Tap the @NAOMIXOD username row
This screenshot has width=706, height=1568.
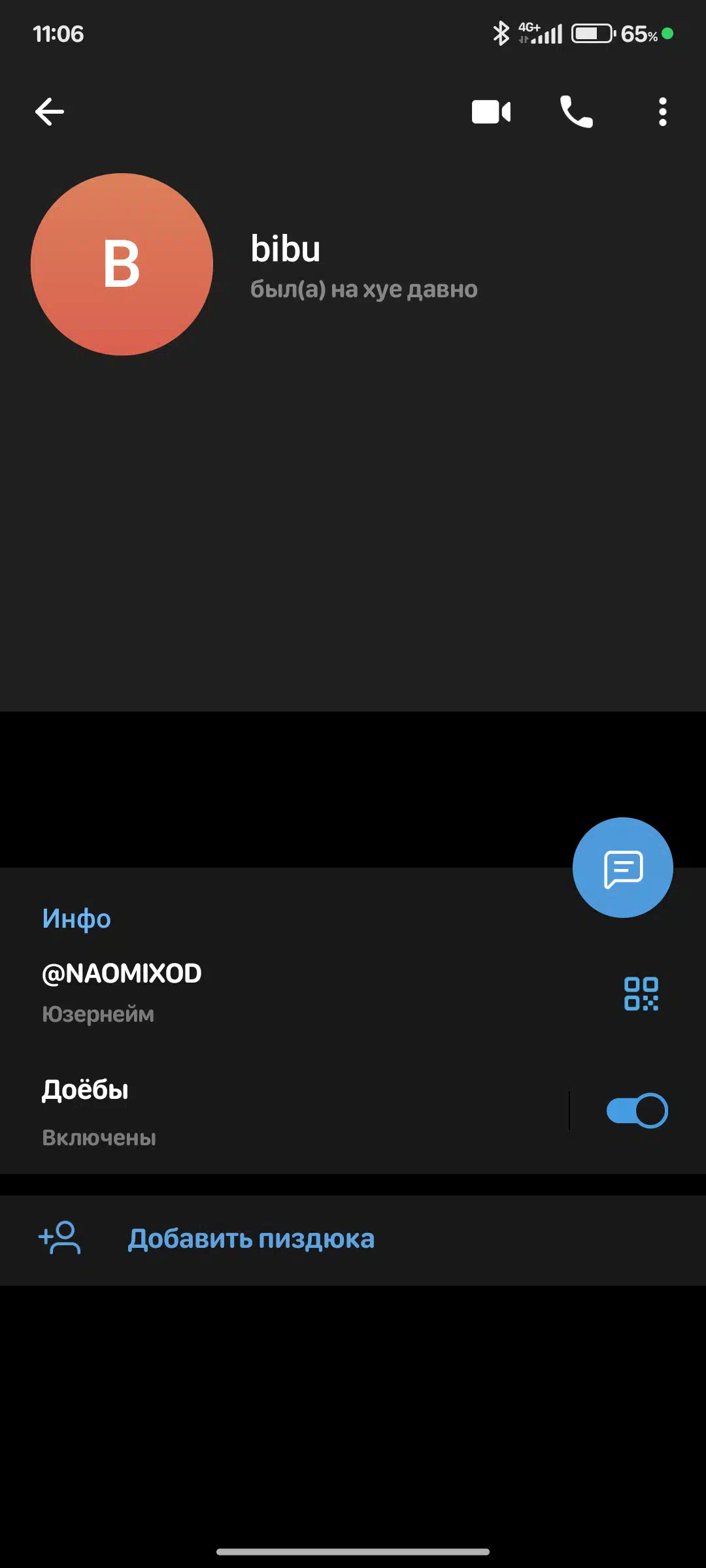[x=261, y=992]
